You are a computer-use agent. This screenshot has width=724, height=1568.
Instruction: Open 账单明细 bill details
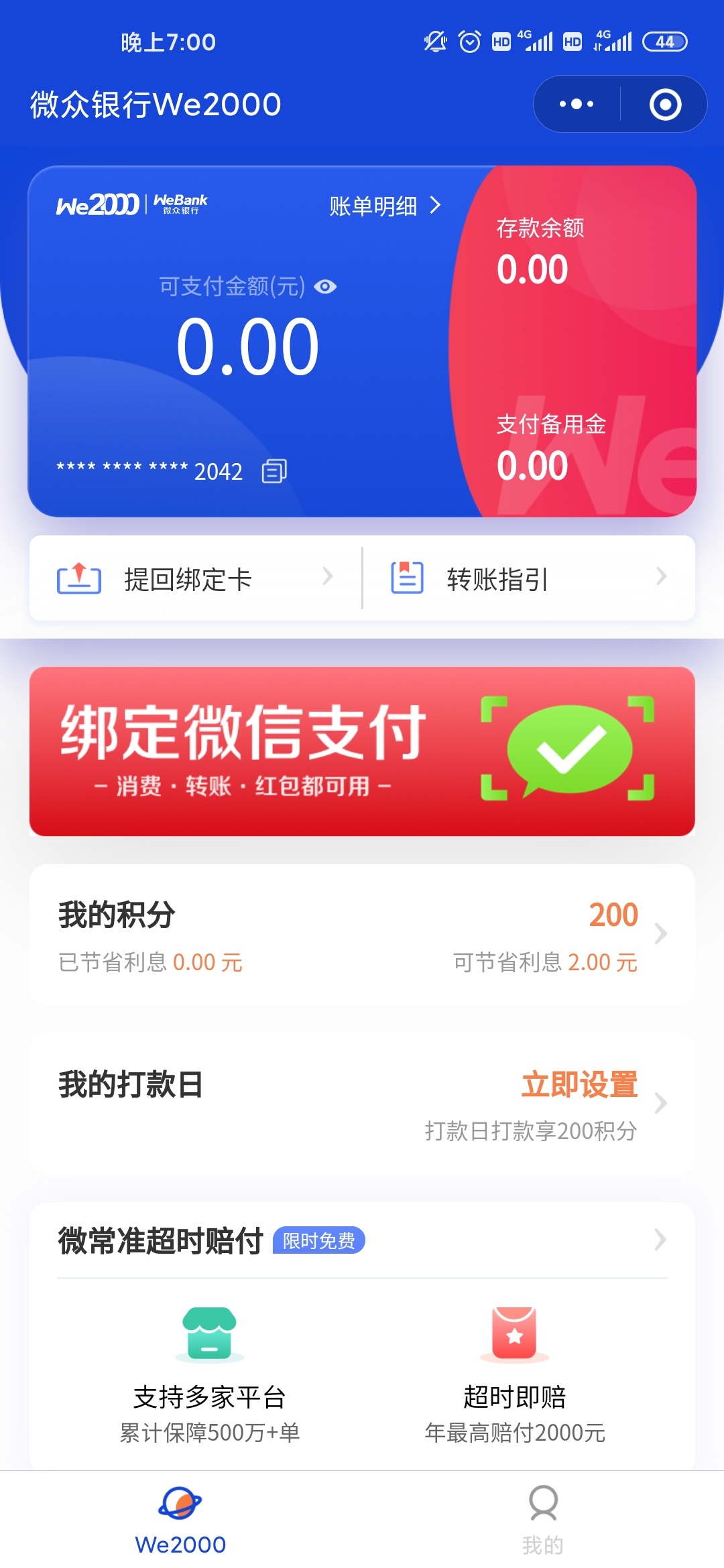pyautogui.click(x=385, y=206)
